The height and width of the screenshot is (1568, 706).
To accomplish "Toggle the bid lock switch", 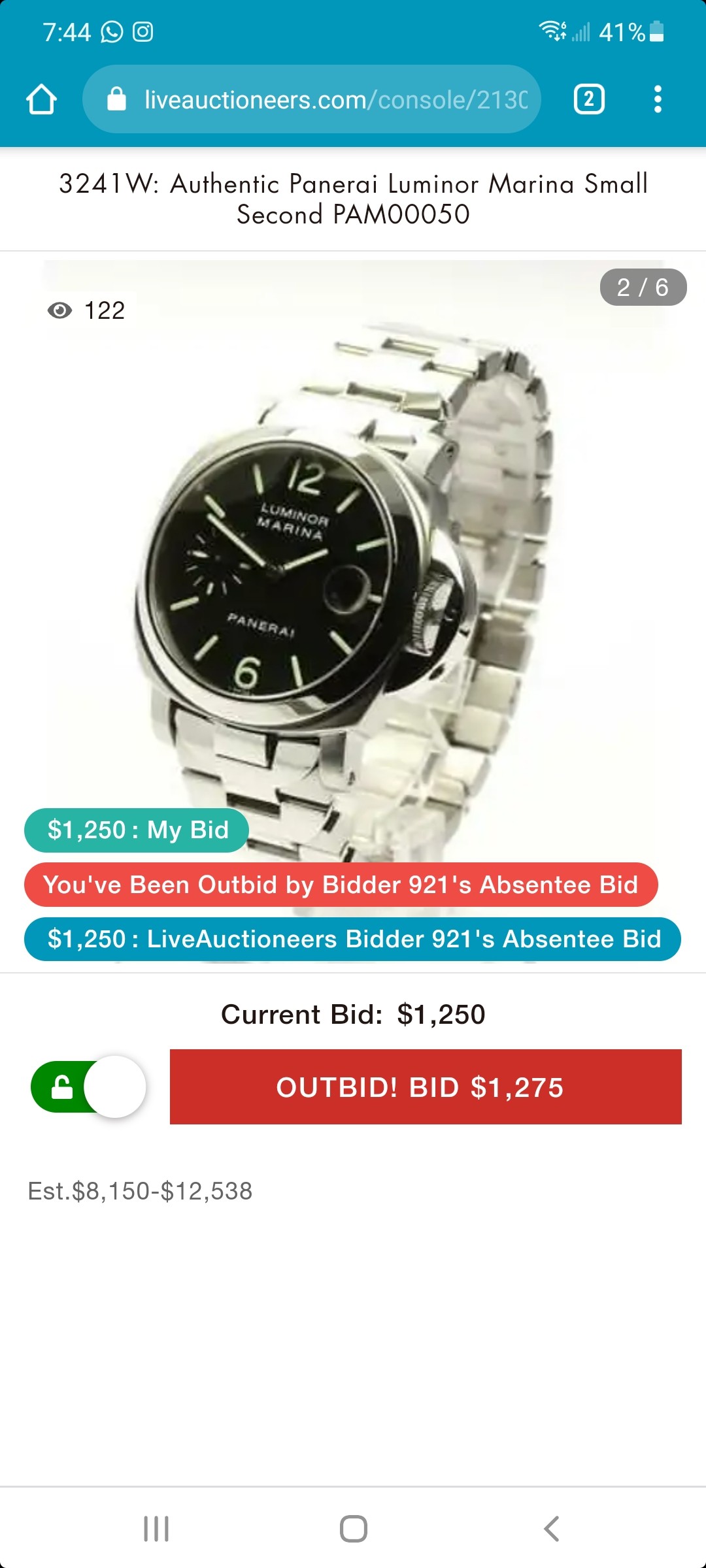I will click(88, 1087).
